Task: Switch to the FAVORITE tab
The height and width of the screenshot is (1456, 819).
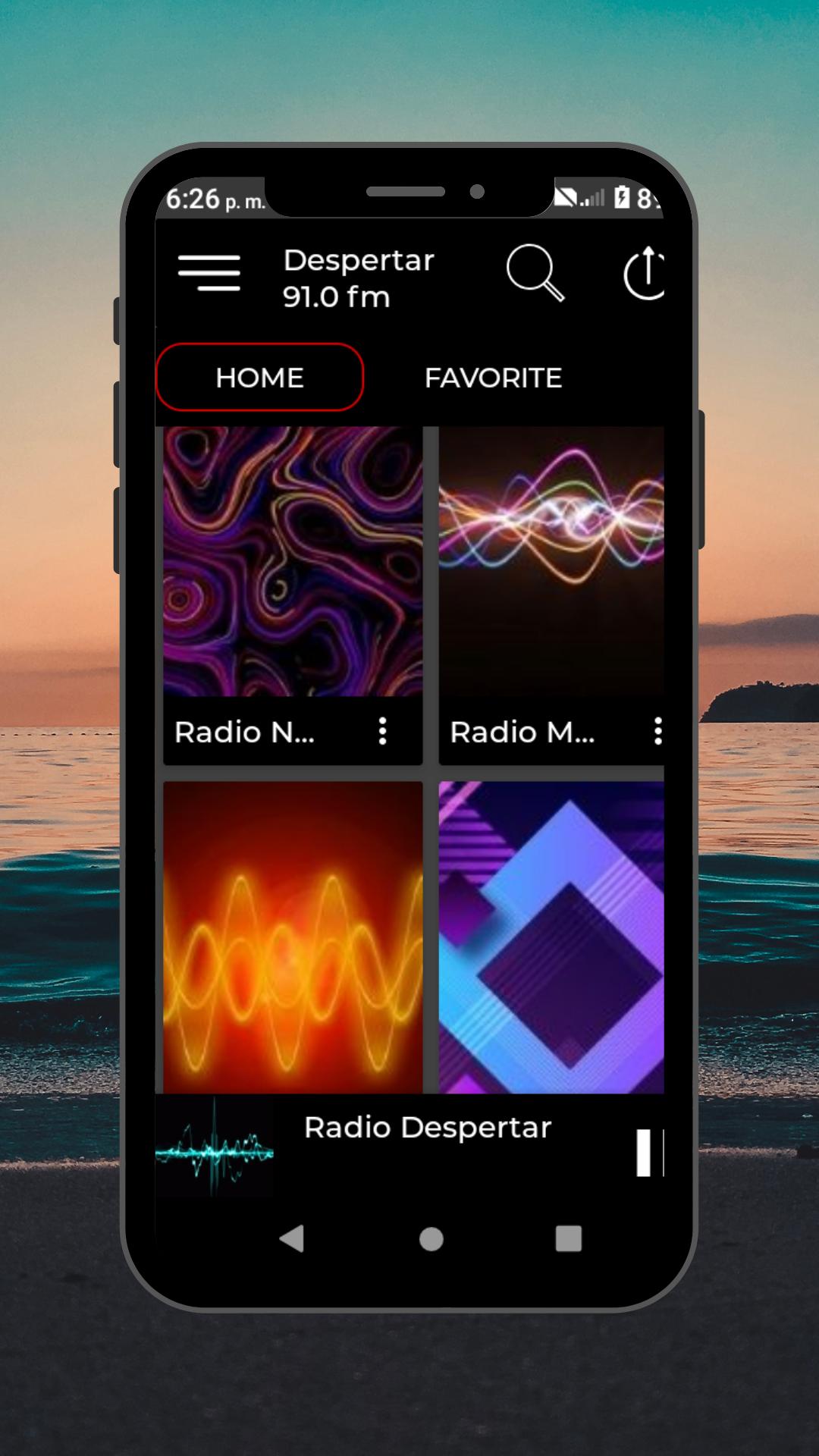Action: [493, 378]
